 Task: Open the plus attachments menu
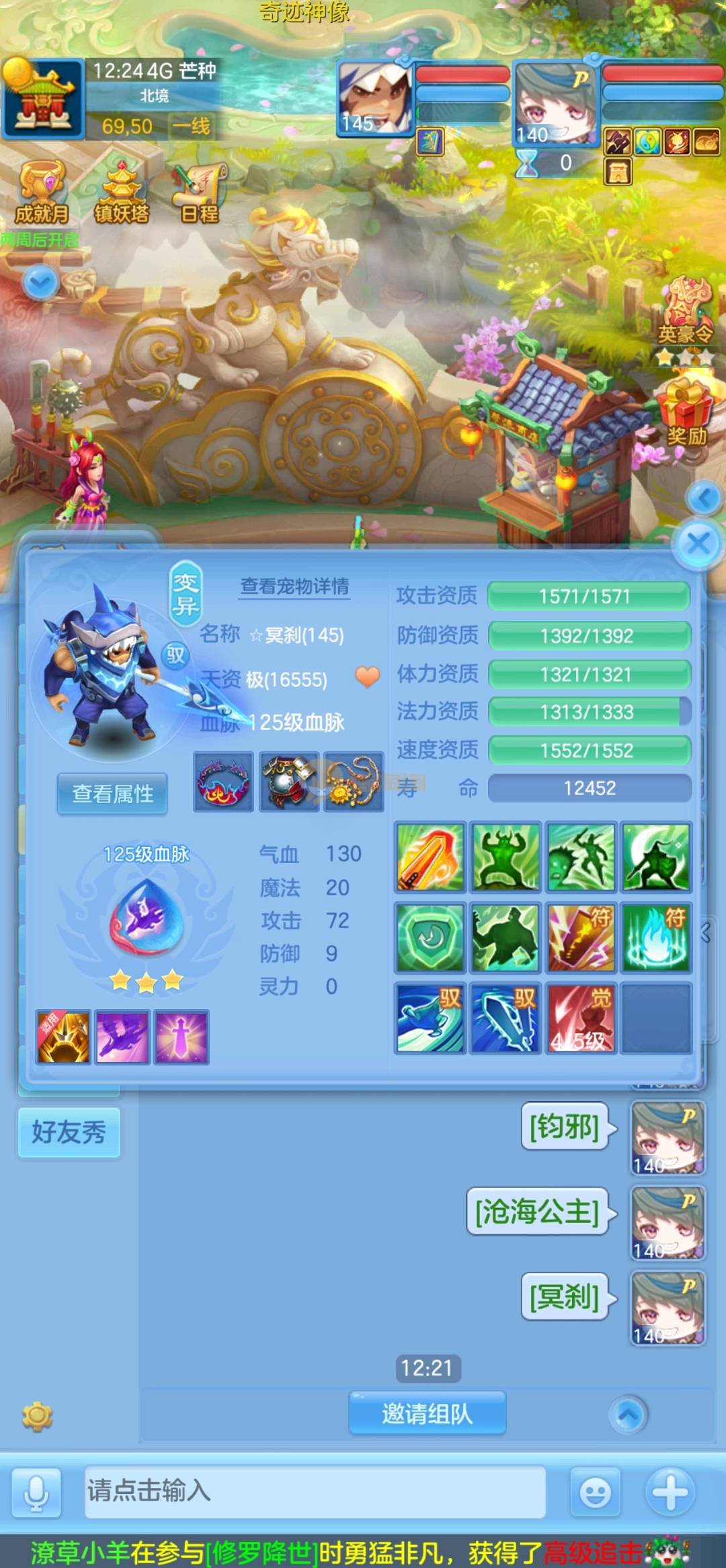pyautogui.click(x=670, y=1491)
